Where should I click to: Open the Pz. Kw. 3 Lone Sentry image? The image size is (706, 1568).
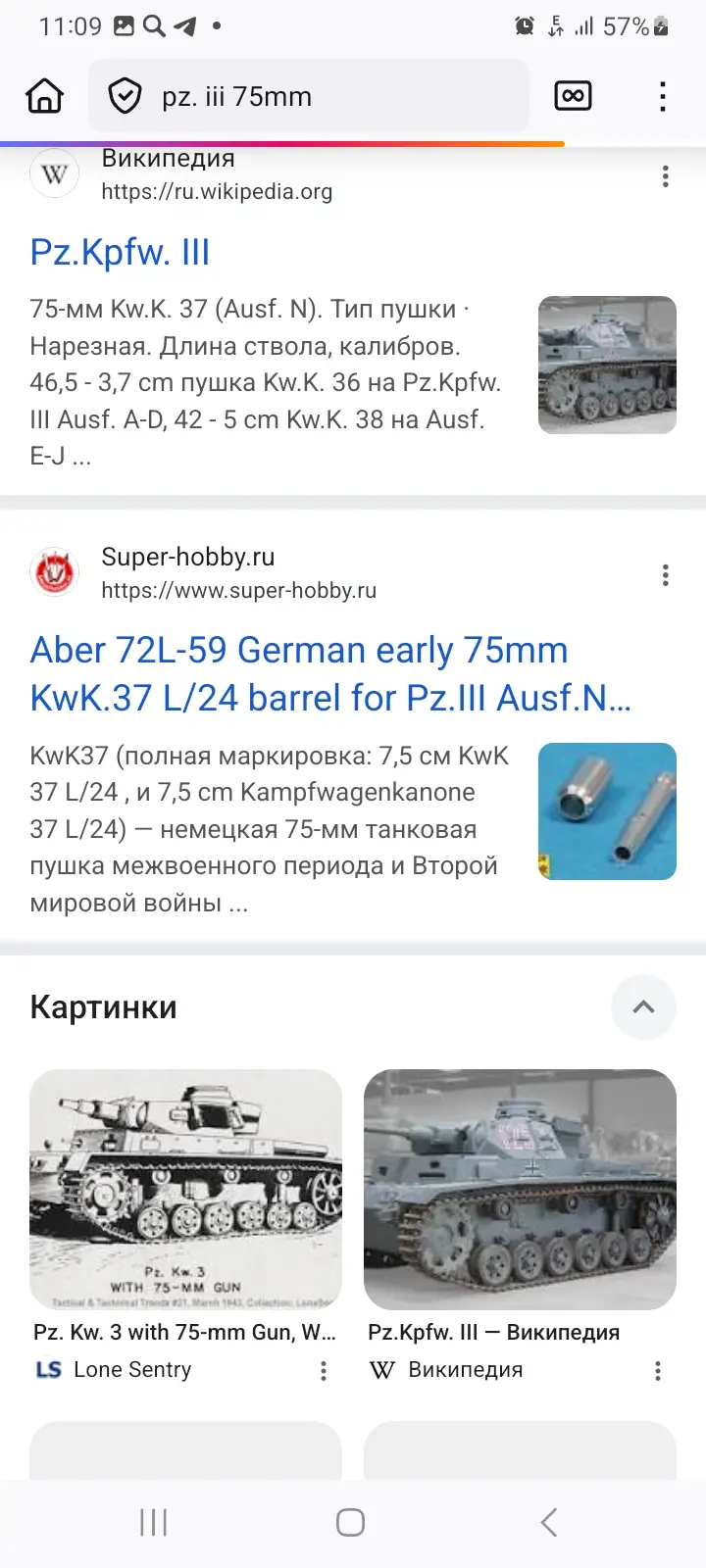185,1190
